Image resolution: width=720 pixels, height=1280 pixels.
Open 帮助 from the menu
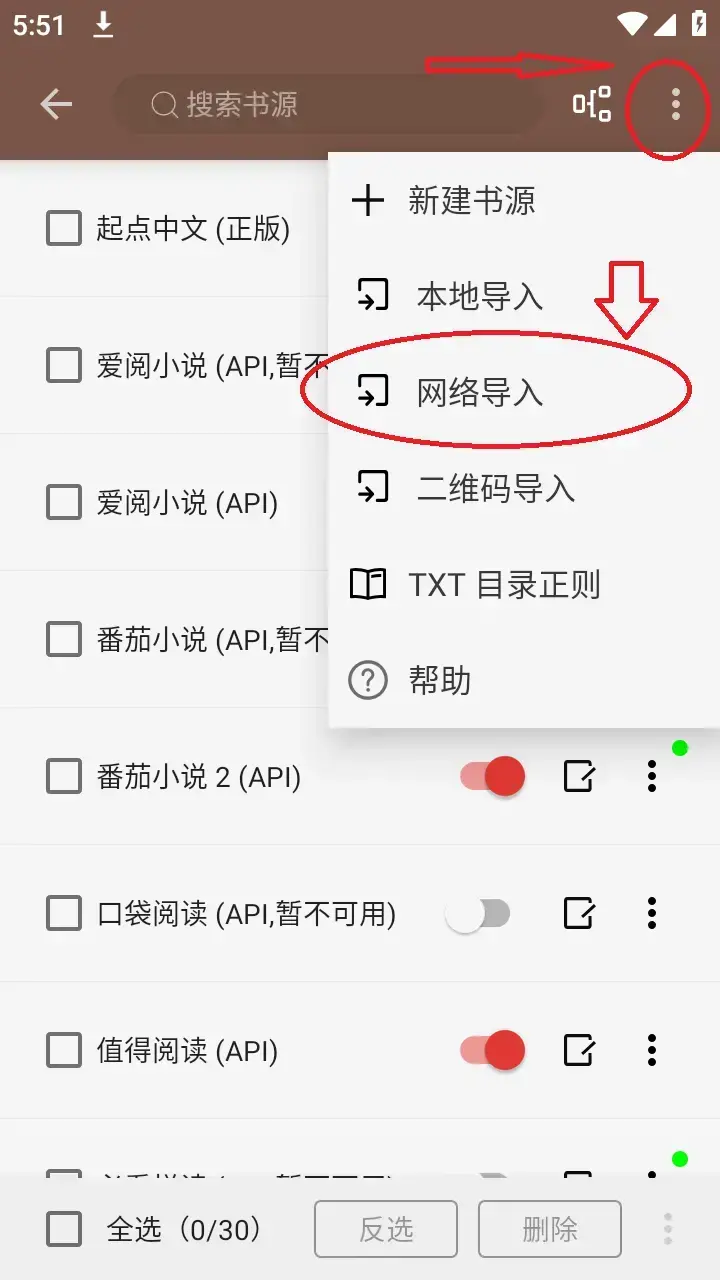point(440,680)
